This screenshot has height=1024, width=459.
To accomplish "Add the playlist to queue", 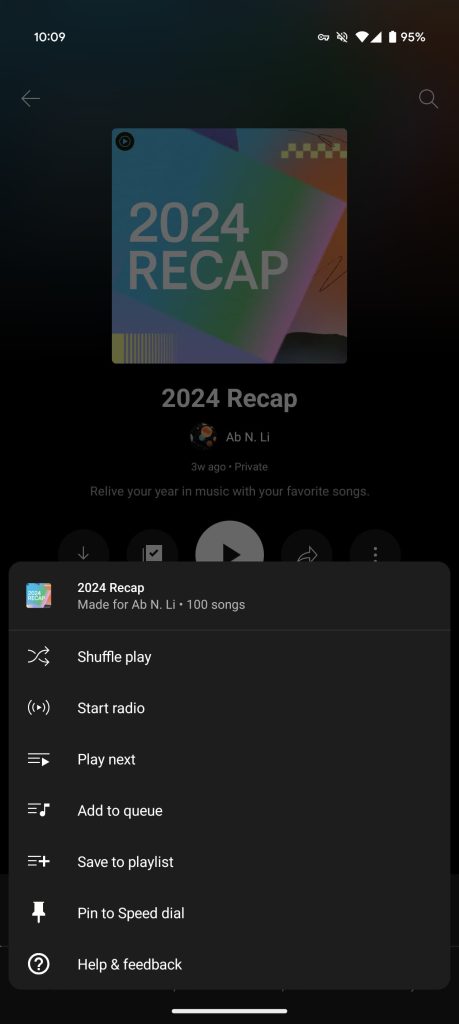I will pyautogui.click(x=229, y=810).
